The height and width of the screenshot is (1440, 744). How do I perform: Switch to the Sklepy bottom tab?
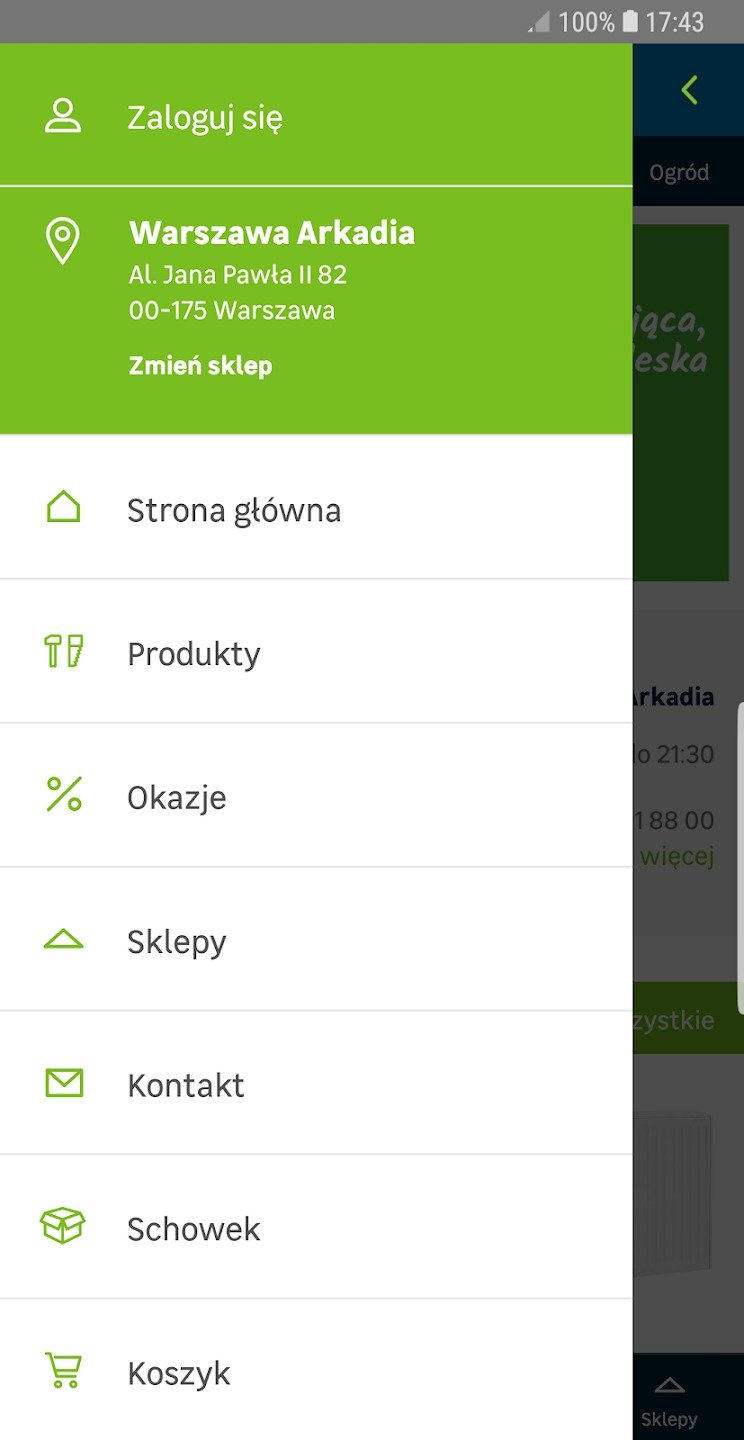[x=669, y=1400]
